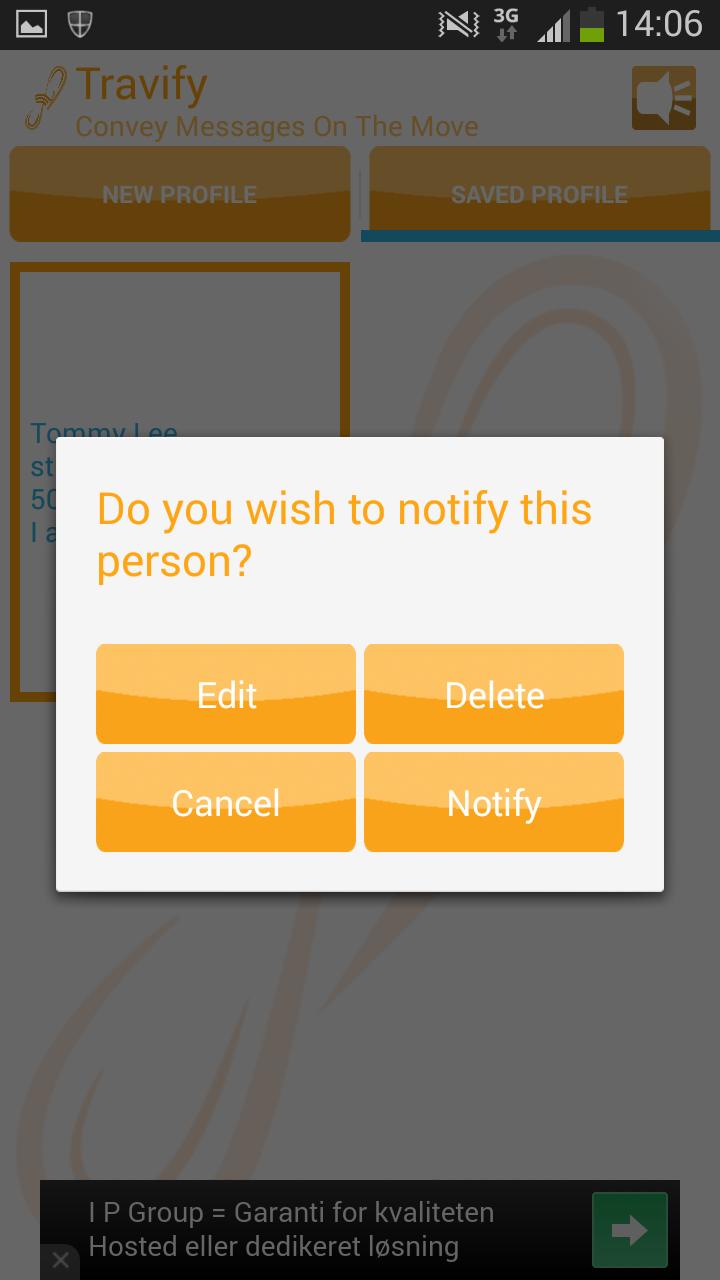Edit the Tommy Lee profile
Viewport: 720px width, 1280px height.
[x=225, y=694]
